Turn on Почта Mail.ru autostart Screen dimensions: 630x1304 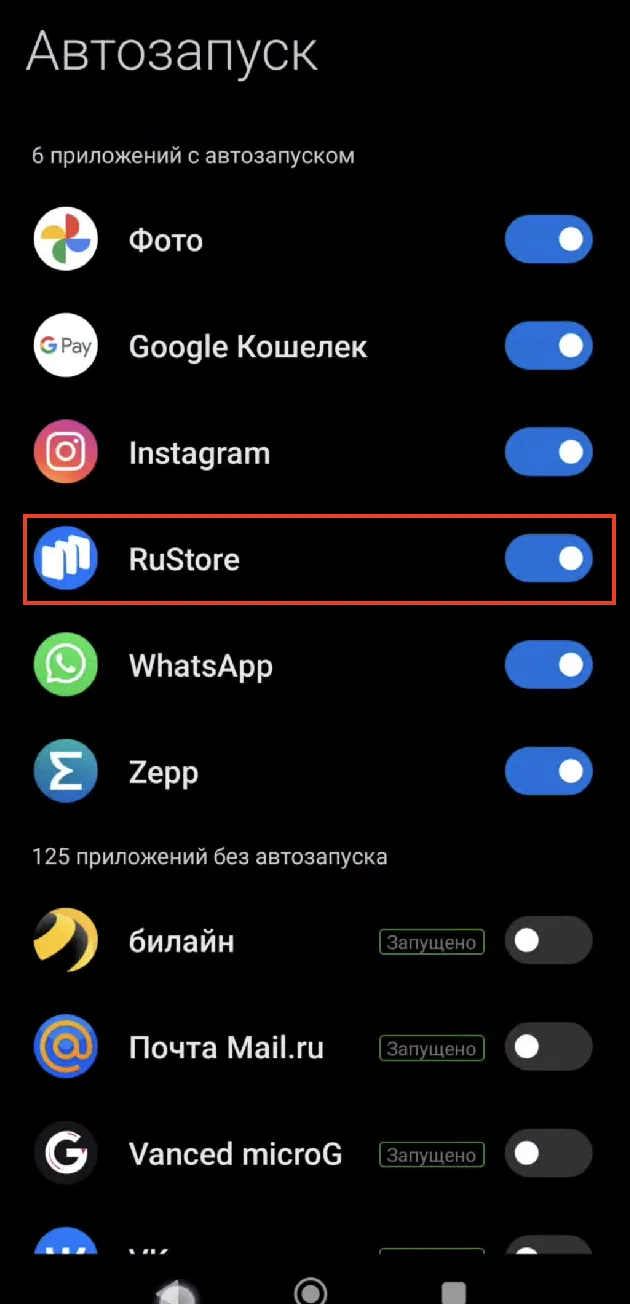pyautogui.click(x=548, y=1047)
